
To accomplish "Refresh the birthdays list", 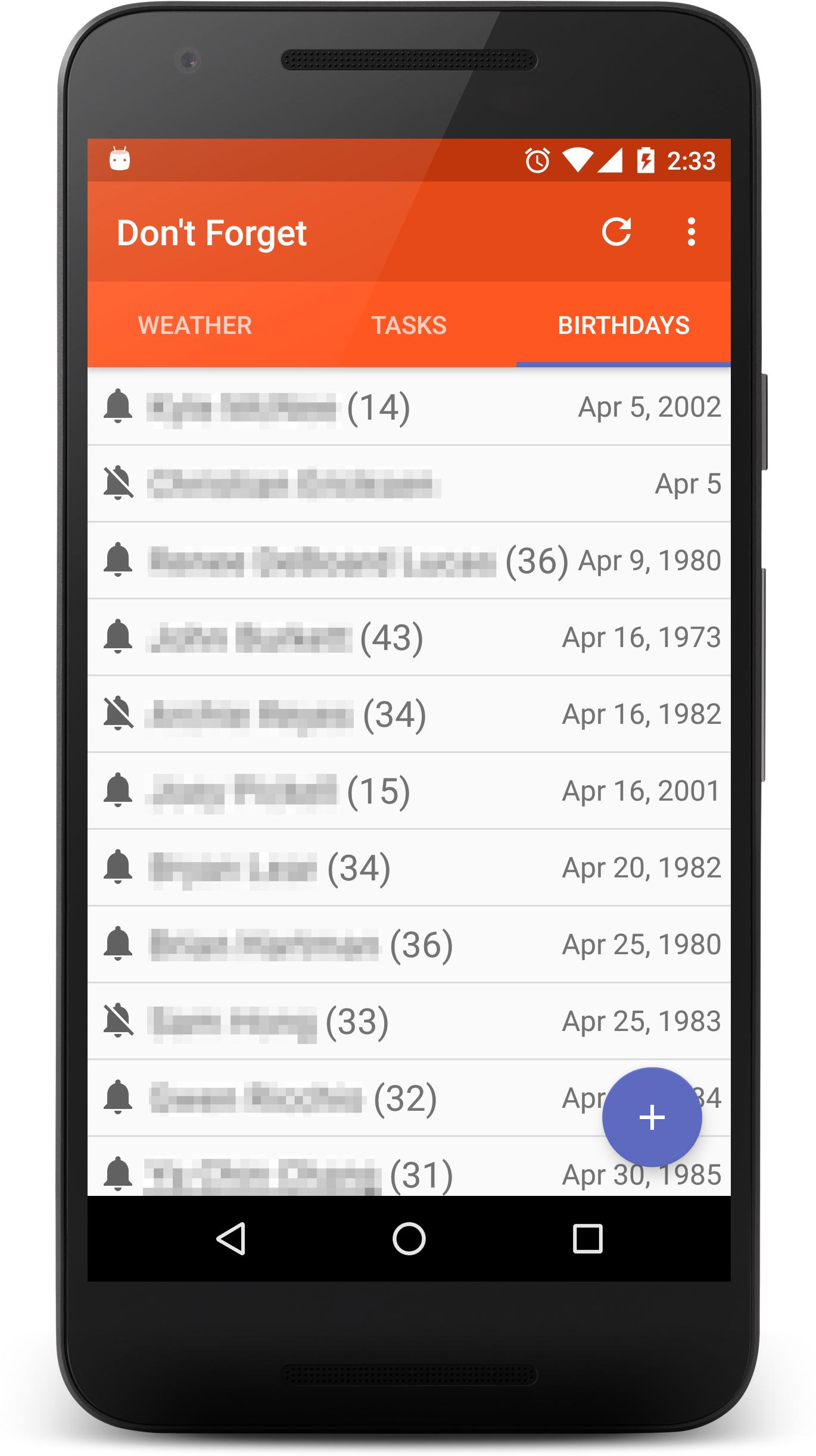I will pyautogui.click(x=616, y=232).
